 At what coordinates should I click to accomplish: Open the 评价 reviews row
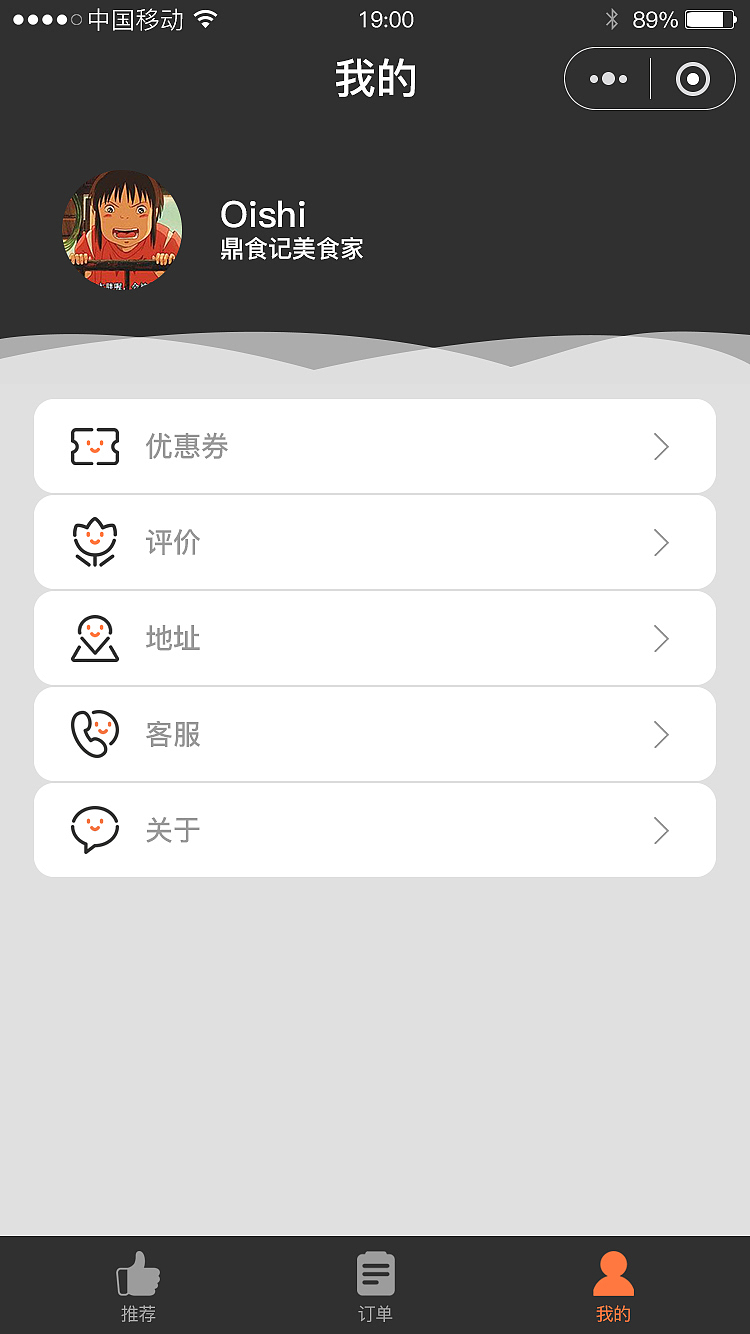(375, 542)
